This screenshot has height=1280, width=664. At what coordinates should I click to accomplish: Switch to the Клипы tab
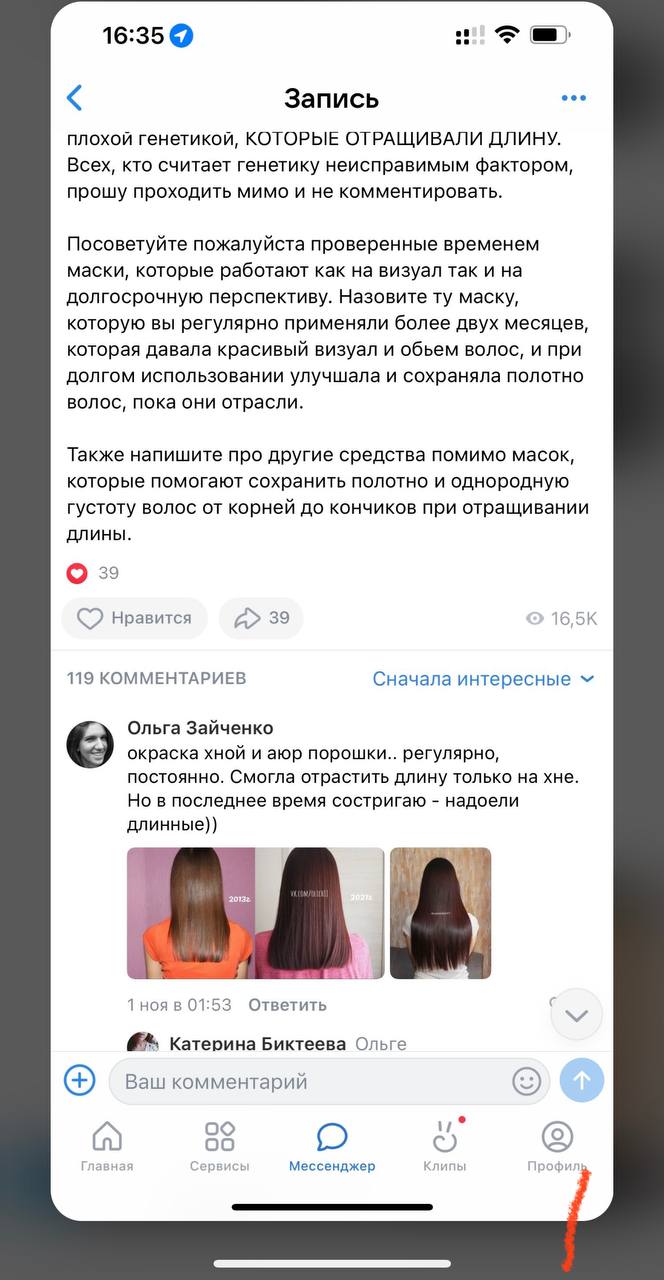click(x=445, y=1146)
